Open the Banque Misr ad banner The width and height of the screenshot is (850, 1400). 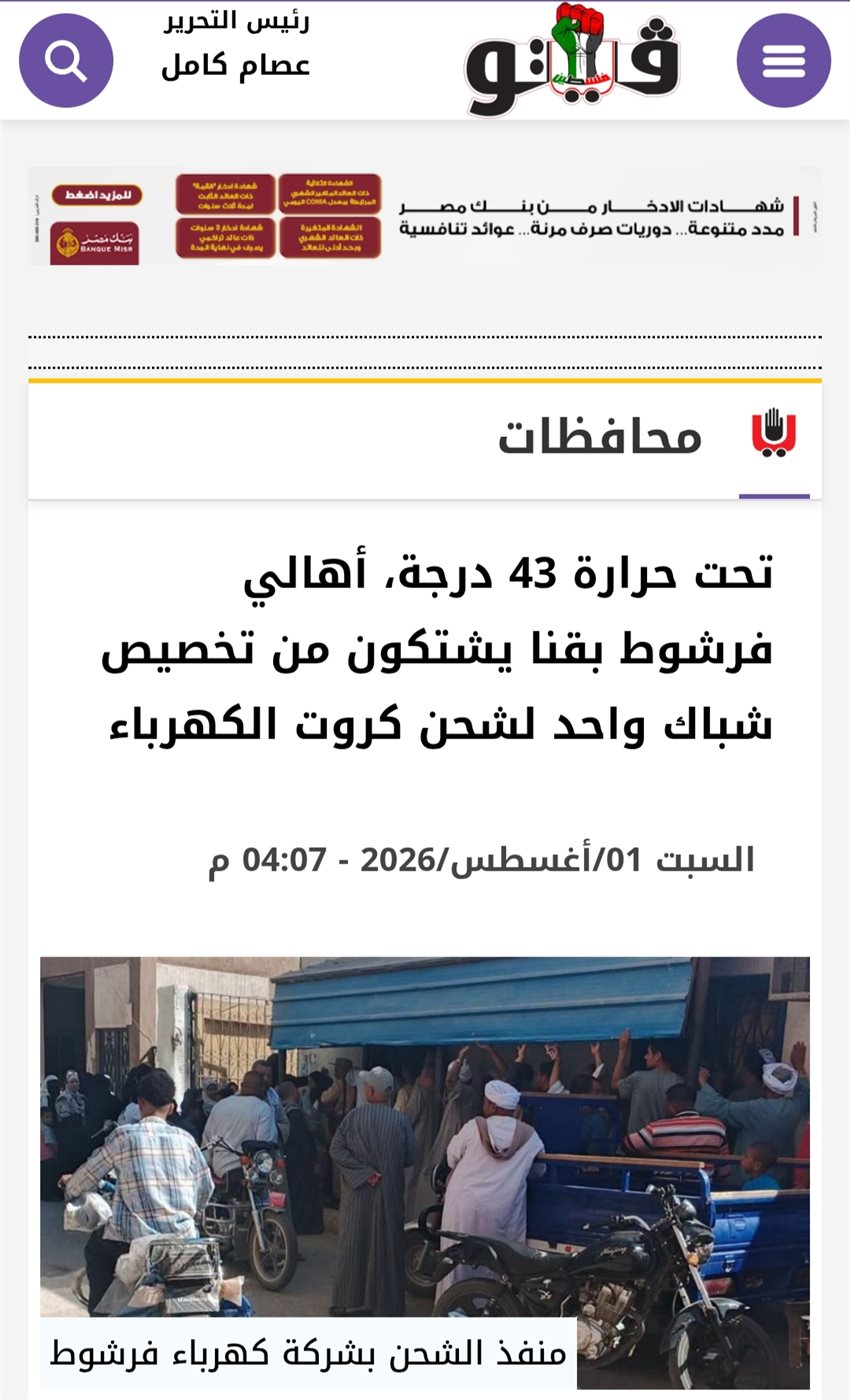pyautogui.click(x=425, y=216)
